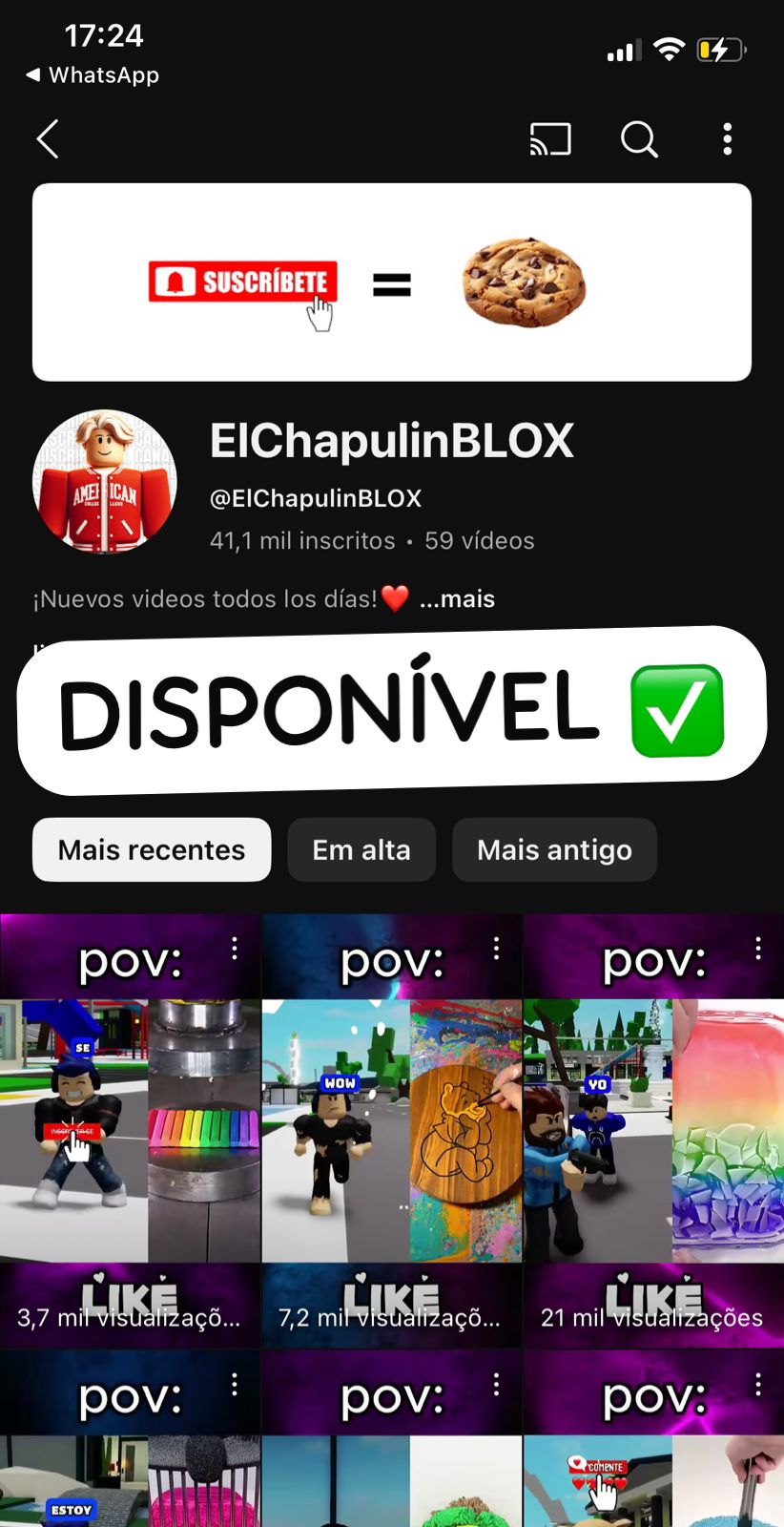The height and width of the screenshot is (1527, 784).
Task: Select the Mais recentes filter chip
Action: [152, 849]
